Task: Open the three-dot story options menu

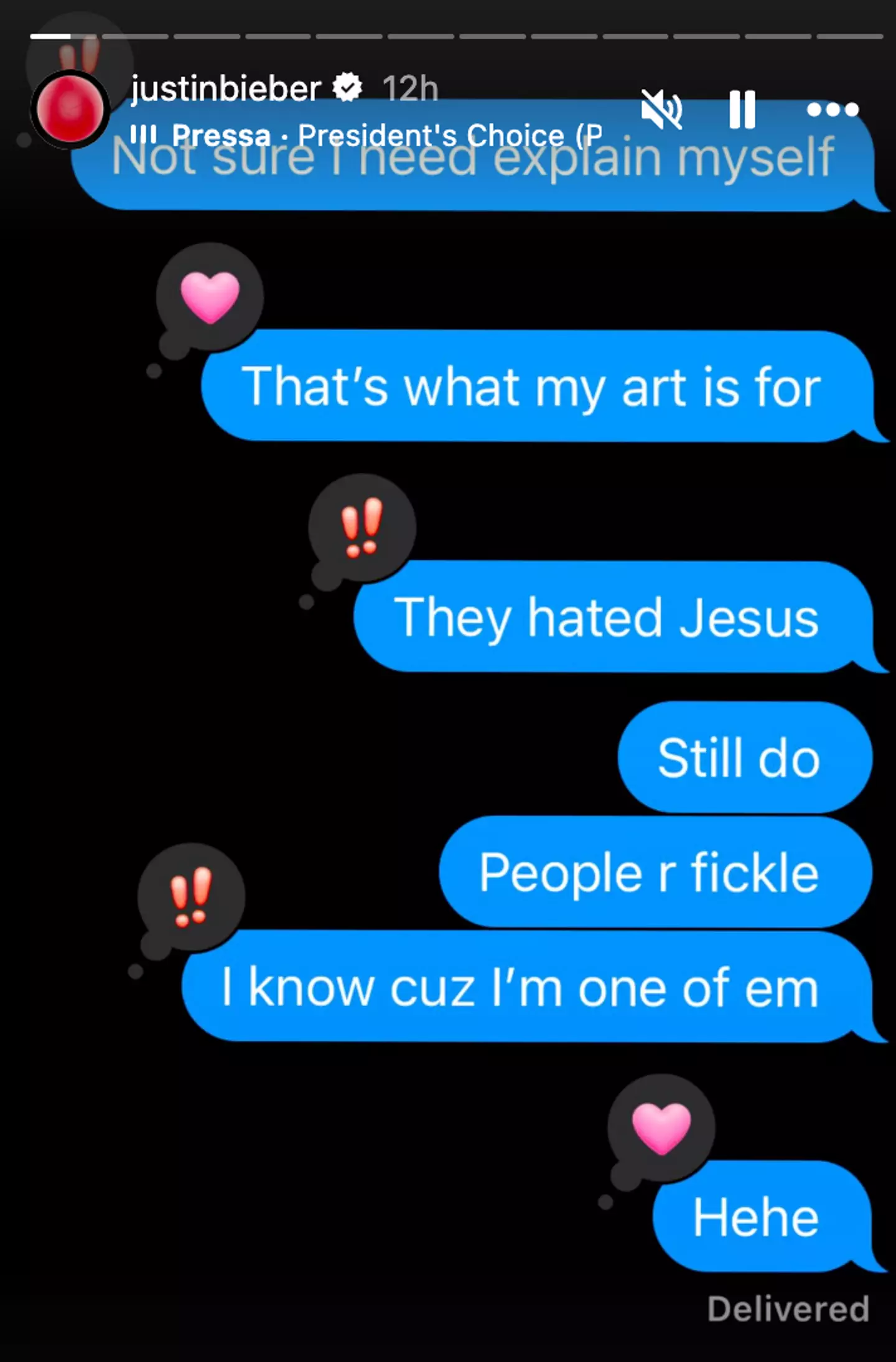Action: [x=832, y=110]
